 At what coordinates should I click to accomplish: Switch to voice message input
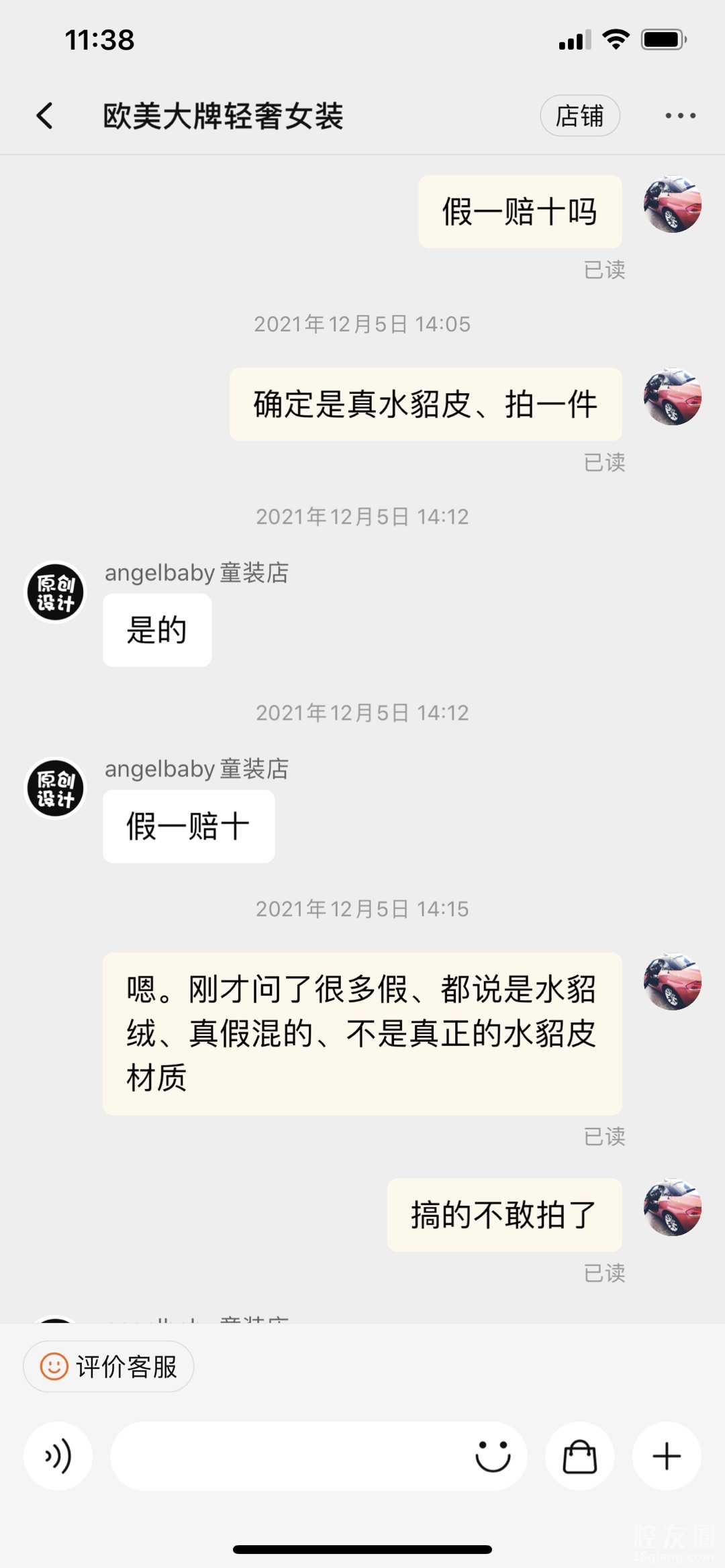58,1456
